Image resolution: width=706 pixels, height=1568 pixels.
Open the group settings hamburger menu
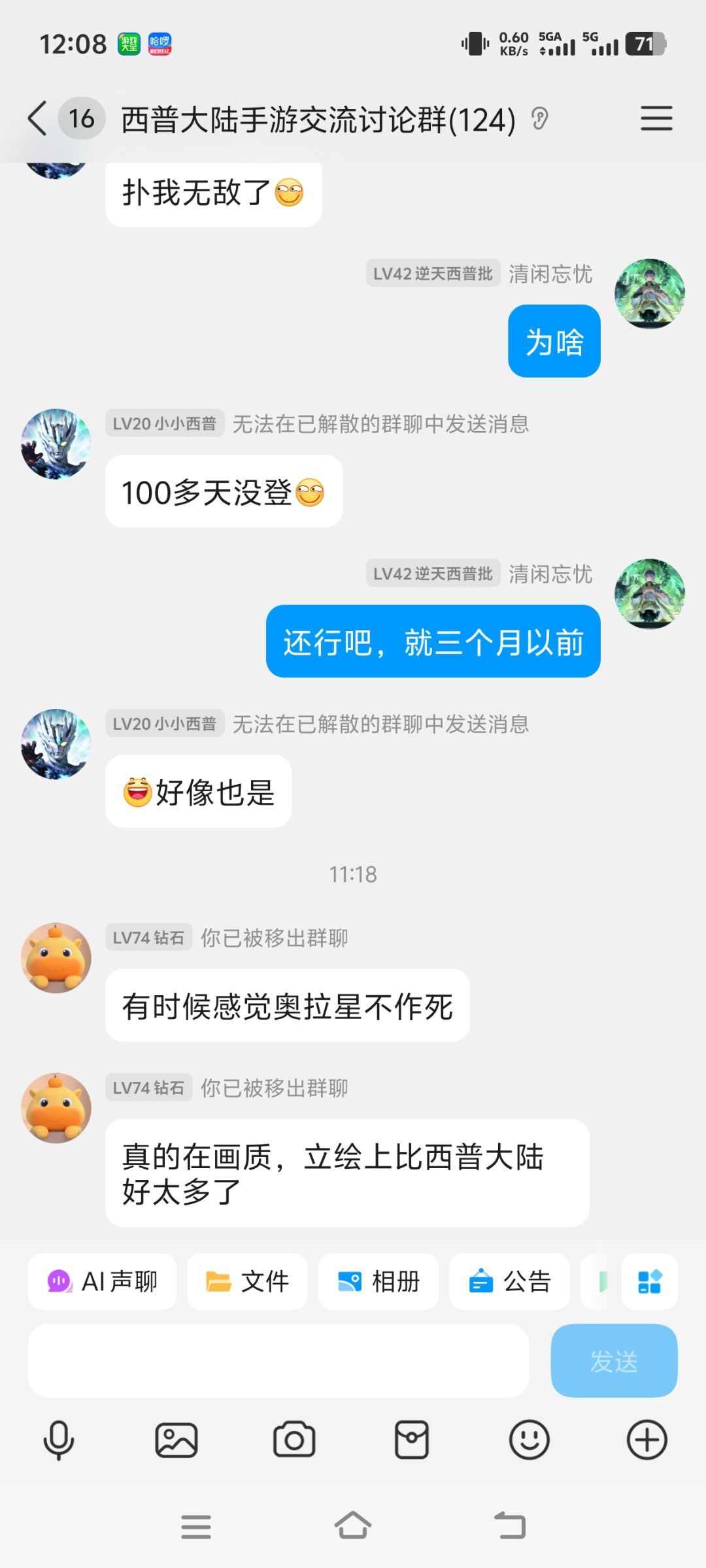(x=656, y=118)
